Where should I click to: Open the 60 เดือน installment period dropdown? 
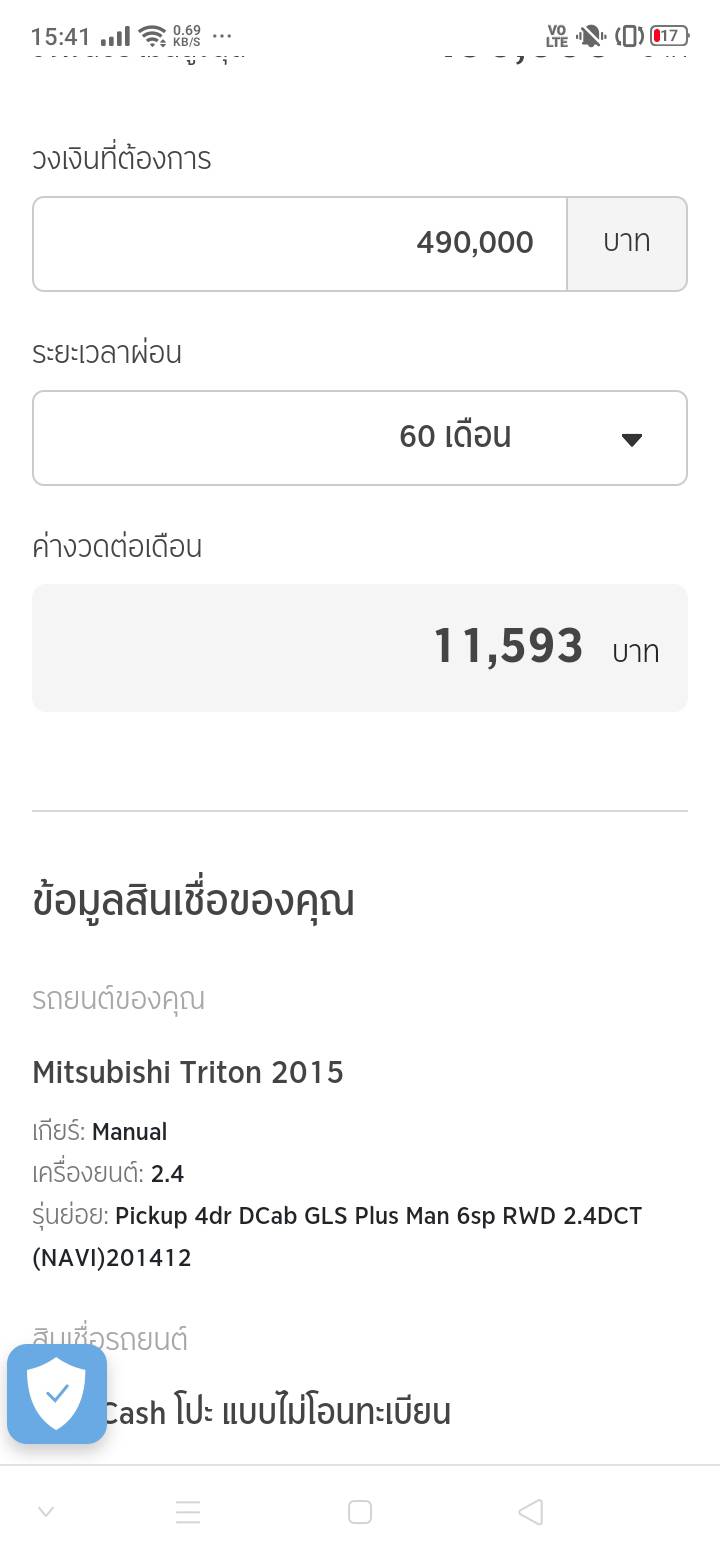click(x=360, y=438)
